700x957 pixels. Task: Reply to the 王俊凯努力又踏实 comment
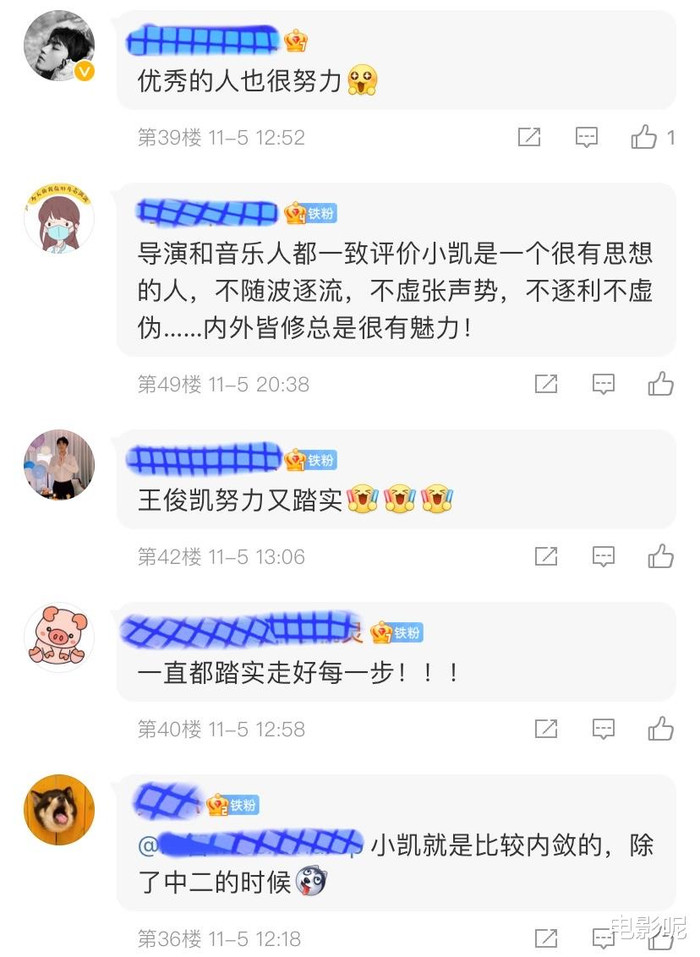(x=603, y=556)
